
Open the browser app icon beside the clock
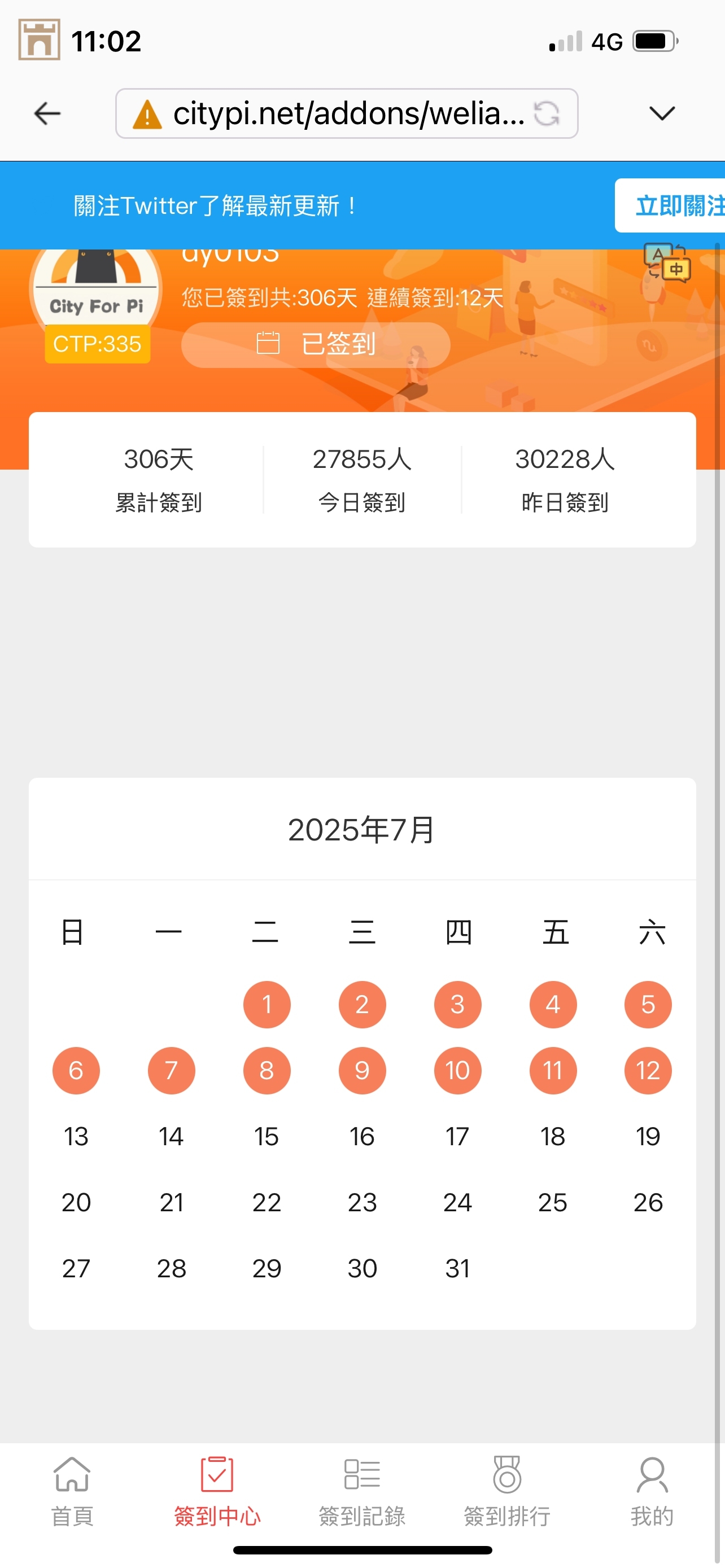pyautogui.click(x=39, y=40)
